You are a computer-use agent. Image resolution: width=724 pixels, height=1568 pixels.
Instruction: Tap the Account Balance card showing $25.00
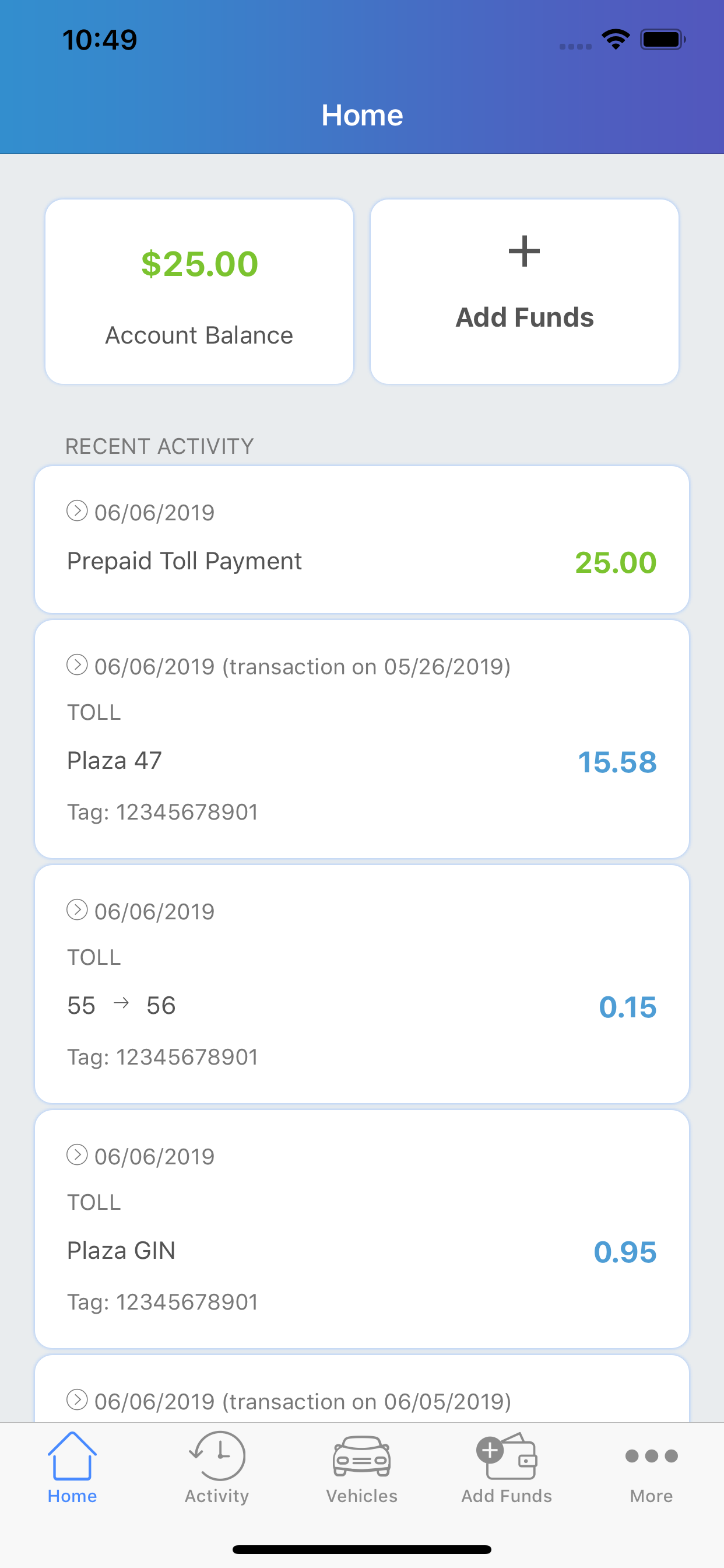(199, 292)
